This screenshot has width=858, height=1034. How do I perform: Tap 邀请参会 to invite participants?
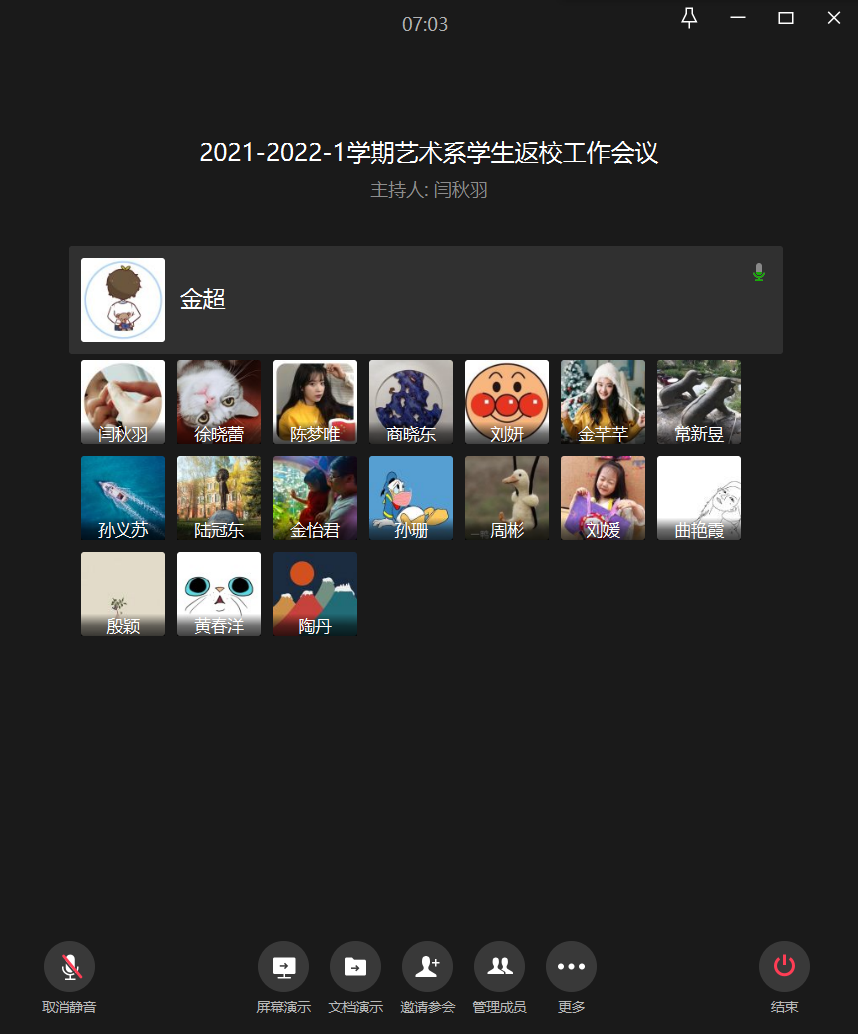[x=428, y=967]
